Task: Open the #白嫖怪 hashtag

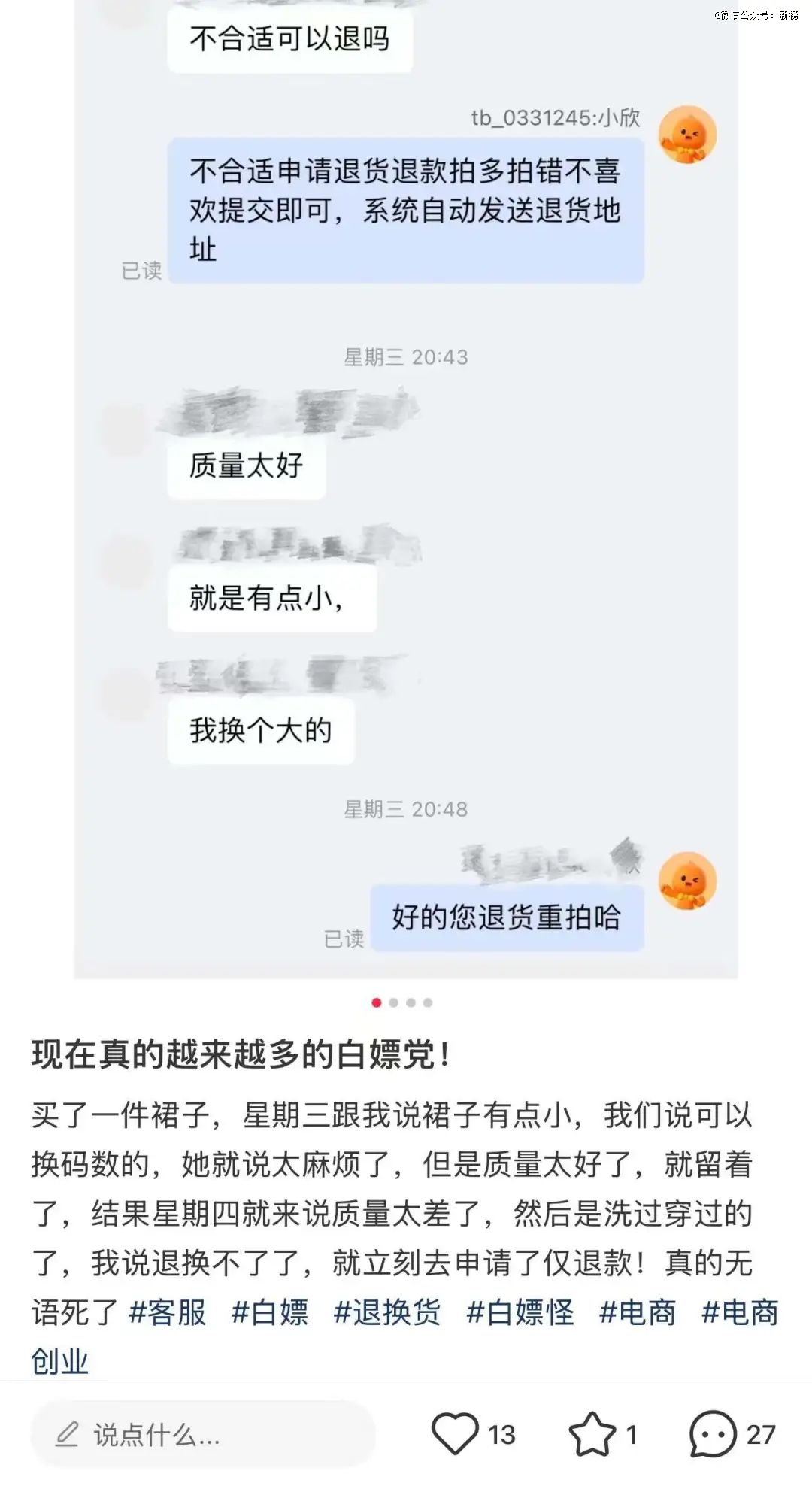Action: (x=520, y=1312)
